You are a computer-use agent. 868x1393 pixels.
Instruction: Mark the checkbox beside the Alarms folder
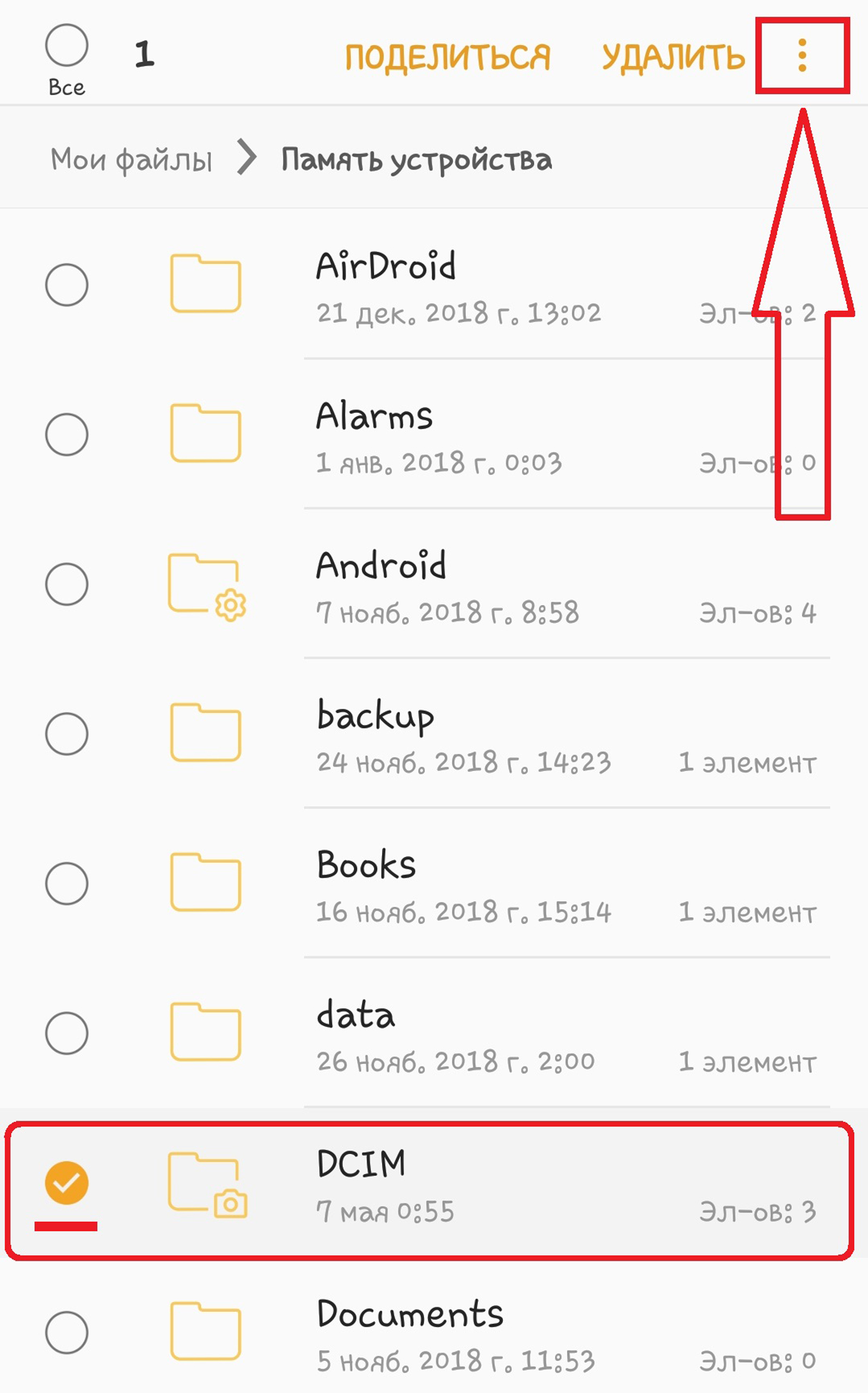click(67, 434)
